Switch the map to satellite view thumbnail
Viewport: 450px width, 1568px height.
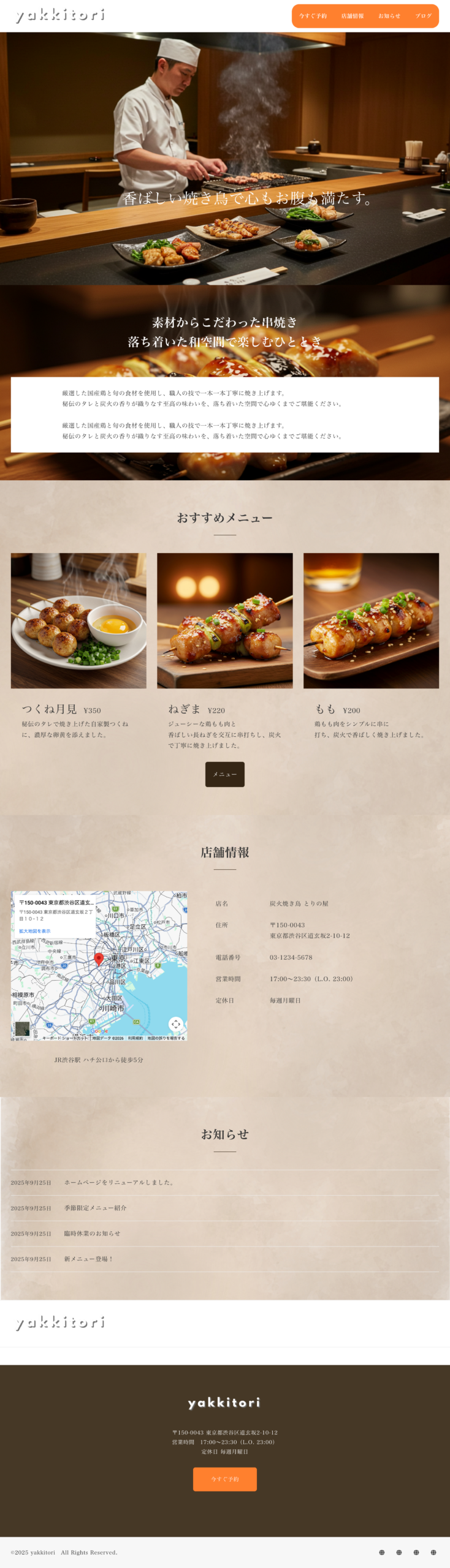coord(22,1029)
